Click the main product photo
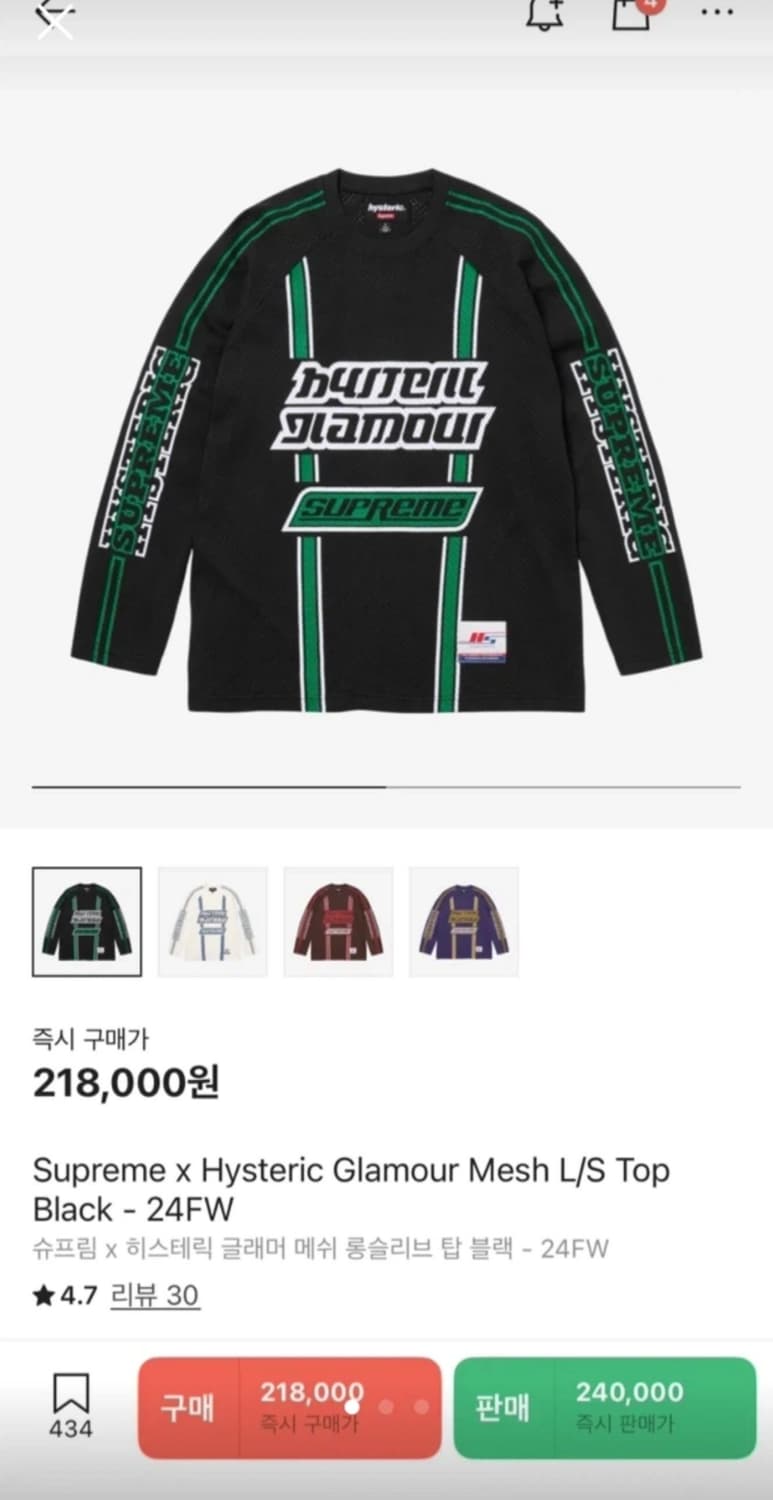This screenshot has height=1500, width=773. point(386,440)
